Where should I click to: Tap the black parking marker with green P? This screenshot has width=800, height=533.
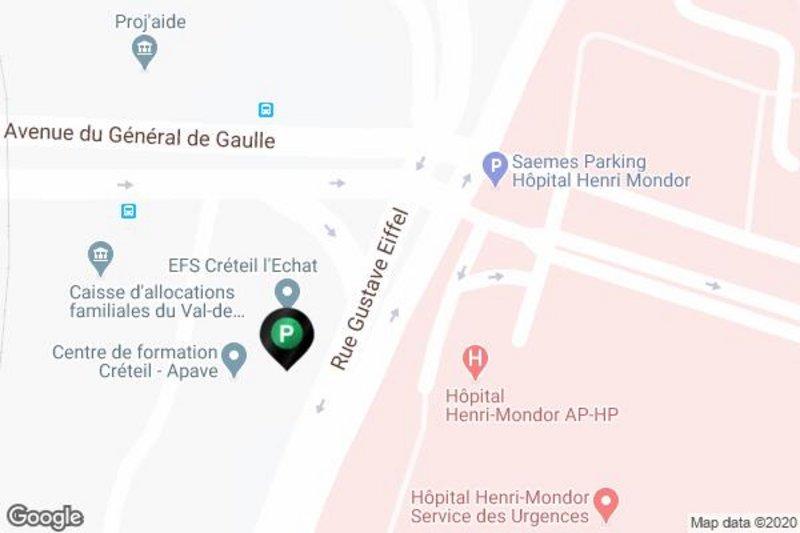coord(287,335)
